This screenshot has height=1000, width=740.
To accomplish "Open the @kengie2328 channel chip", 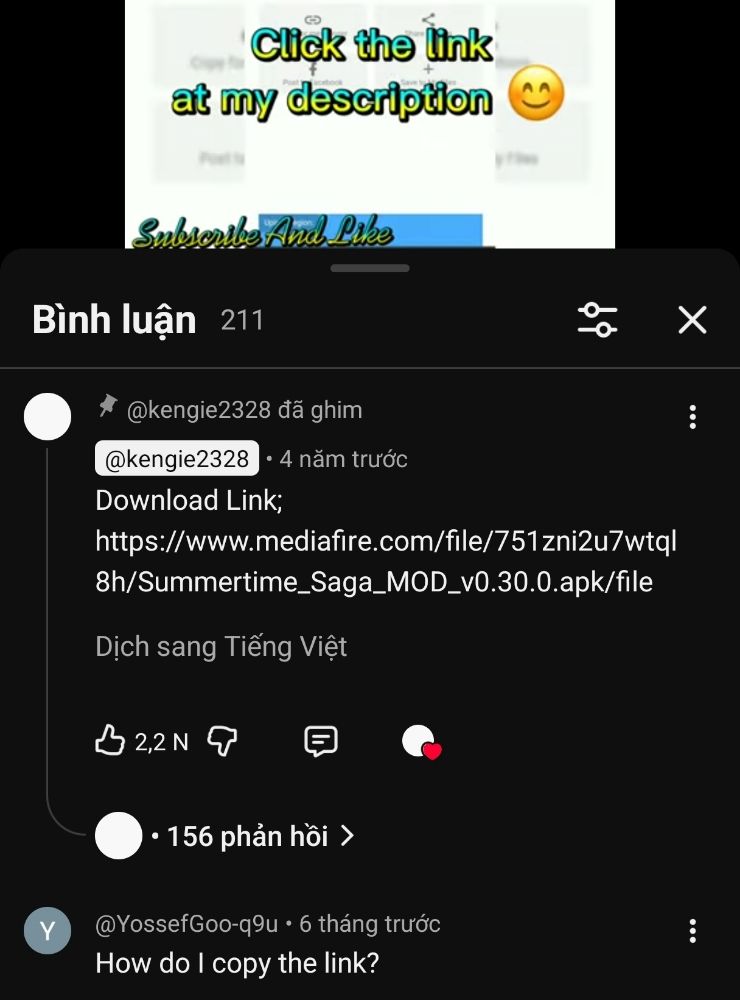I will pos(177,459).
